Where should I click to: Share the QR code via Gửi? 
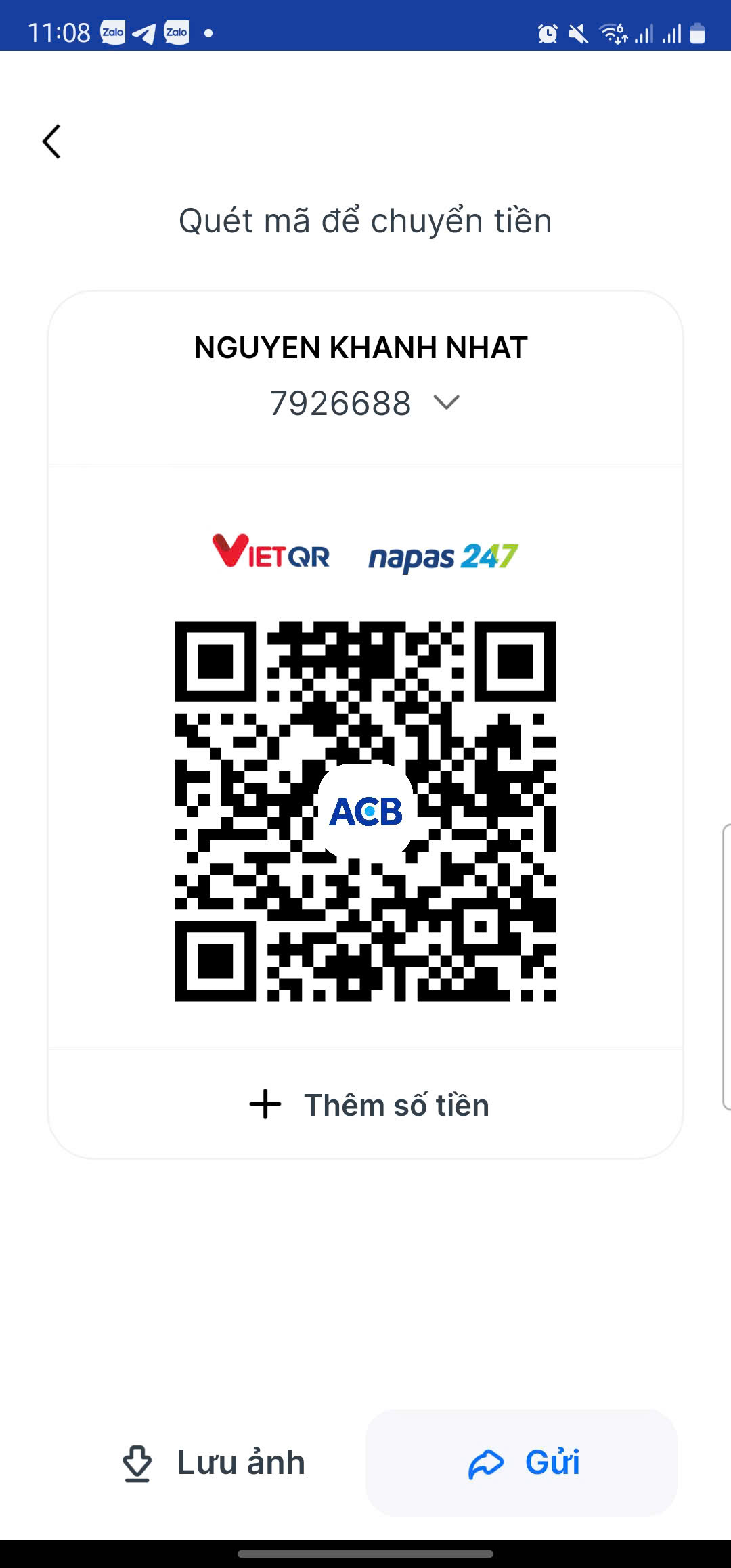click(x=522, y=1462)
